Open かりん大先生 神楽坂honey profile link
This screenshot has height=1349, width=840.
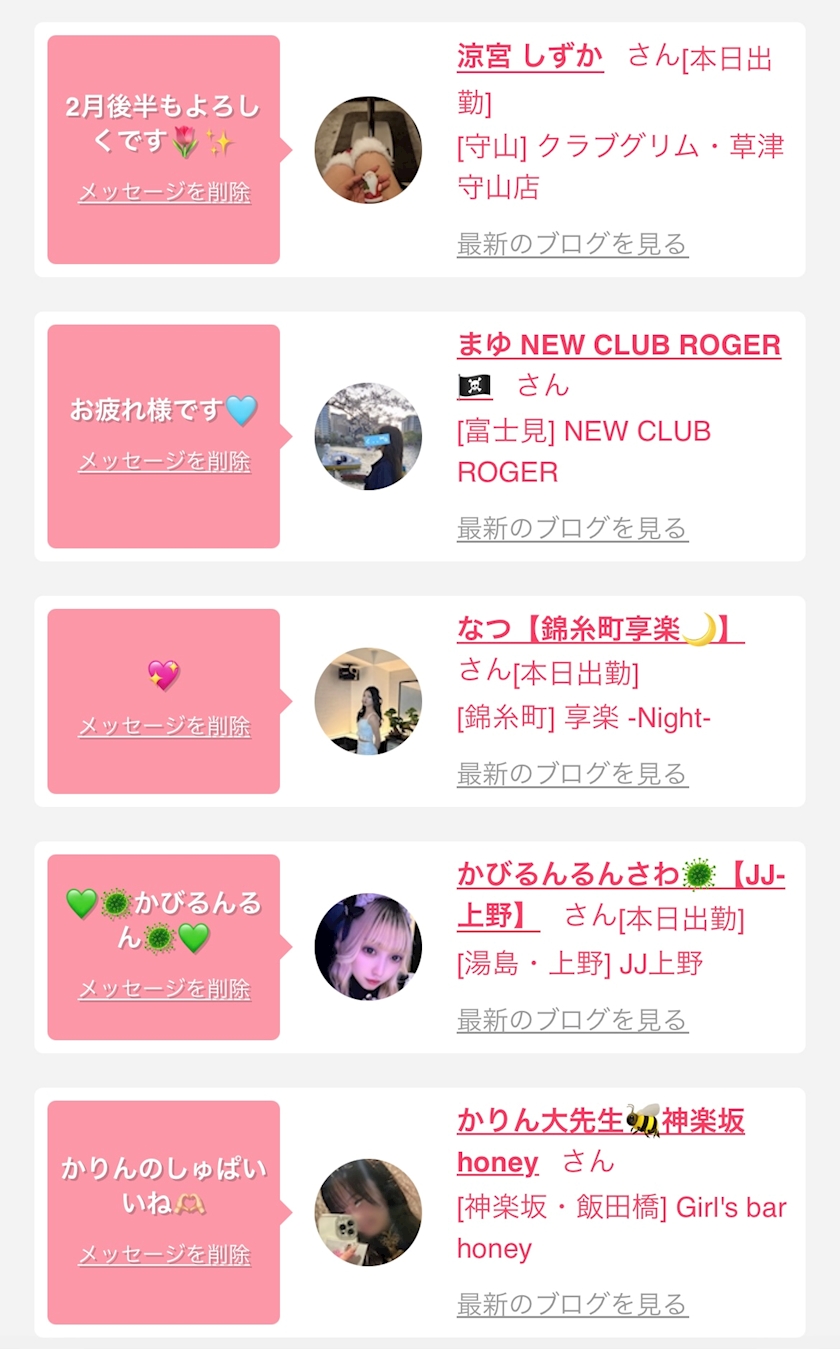(x=600, y=1141)
